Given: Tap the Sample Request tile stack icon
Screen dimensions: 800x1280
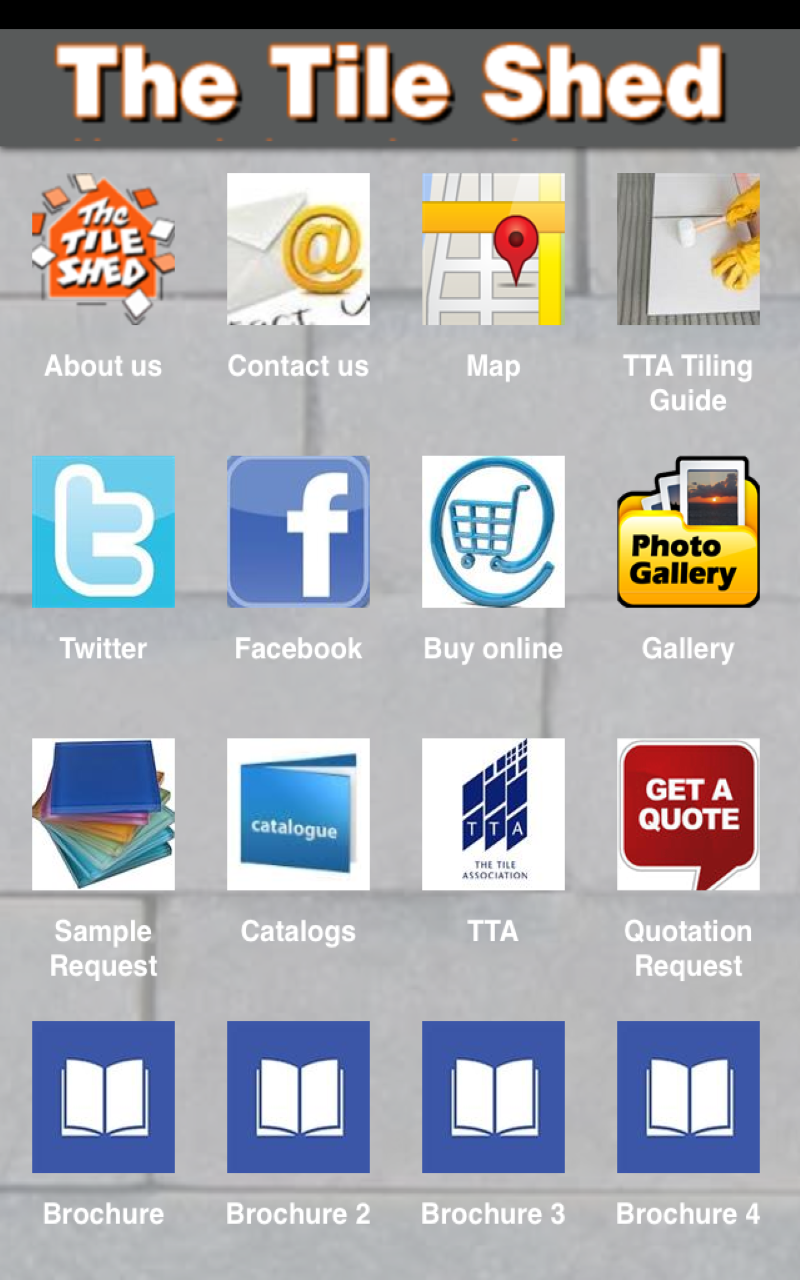Looking at the screenshot, I should 103,814.
